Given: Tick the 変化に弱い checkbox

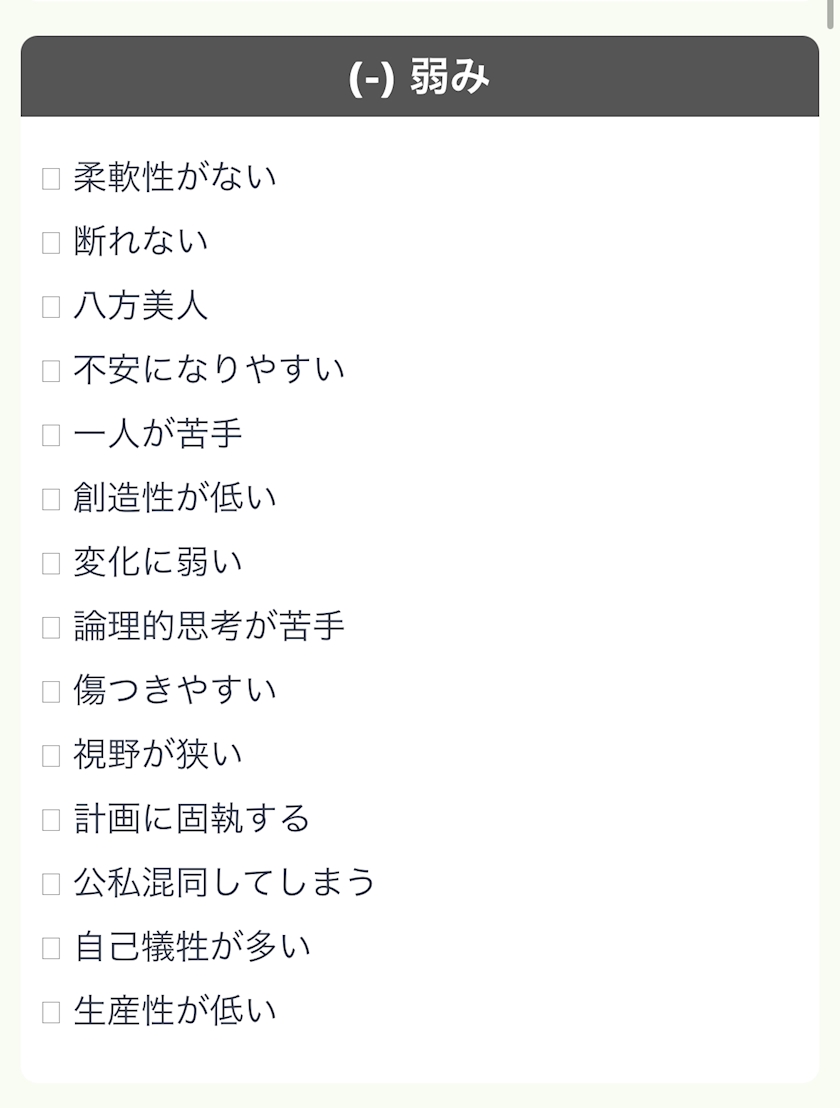Looking at the screenshot, I should (51, 563).
